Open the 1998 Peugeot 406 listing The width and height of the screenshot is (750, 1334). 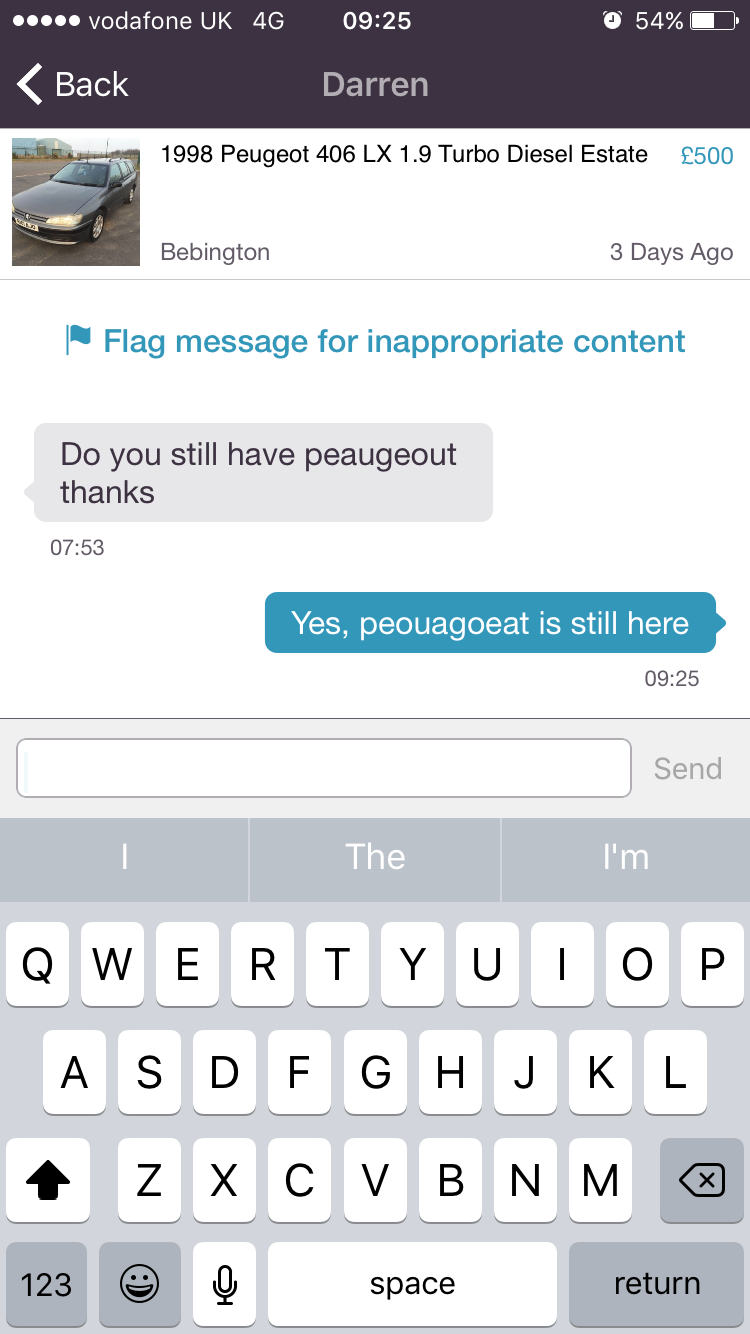click(x=375, y=204)
